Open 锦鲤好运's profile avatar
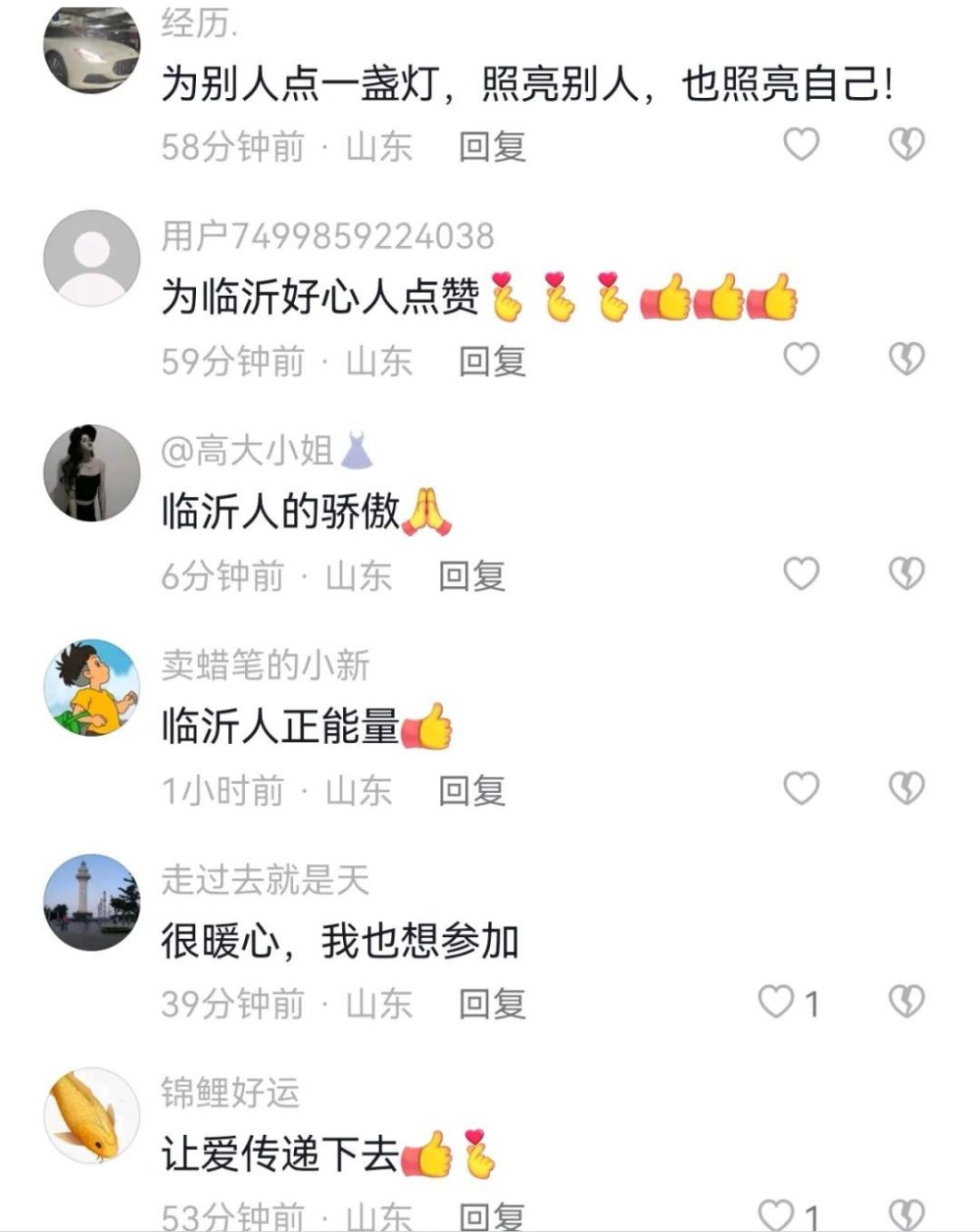980x1232 pixels. 92,1116
